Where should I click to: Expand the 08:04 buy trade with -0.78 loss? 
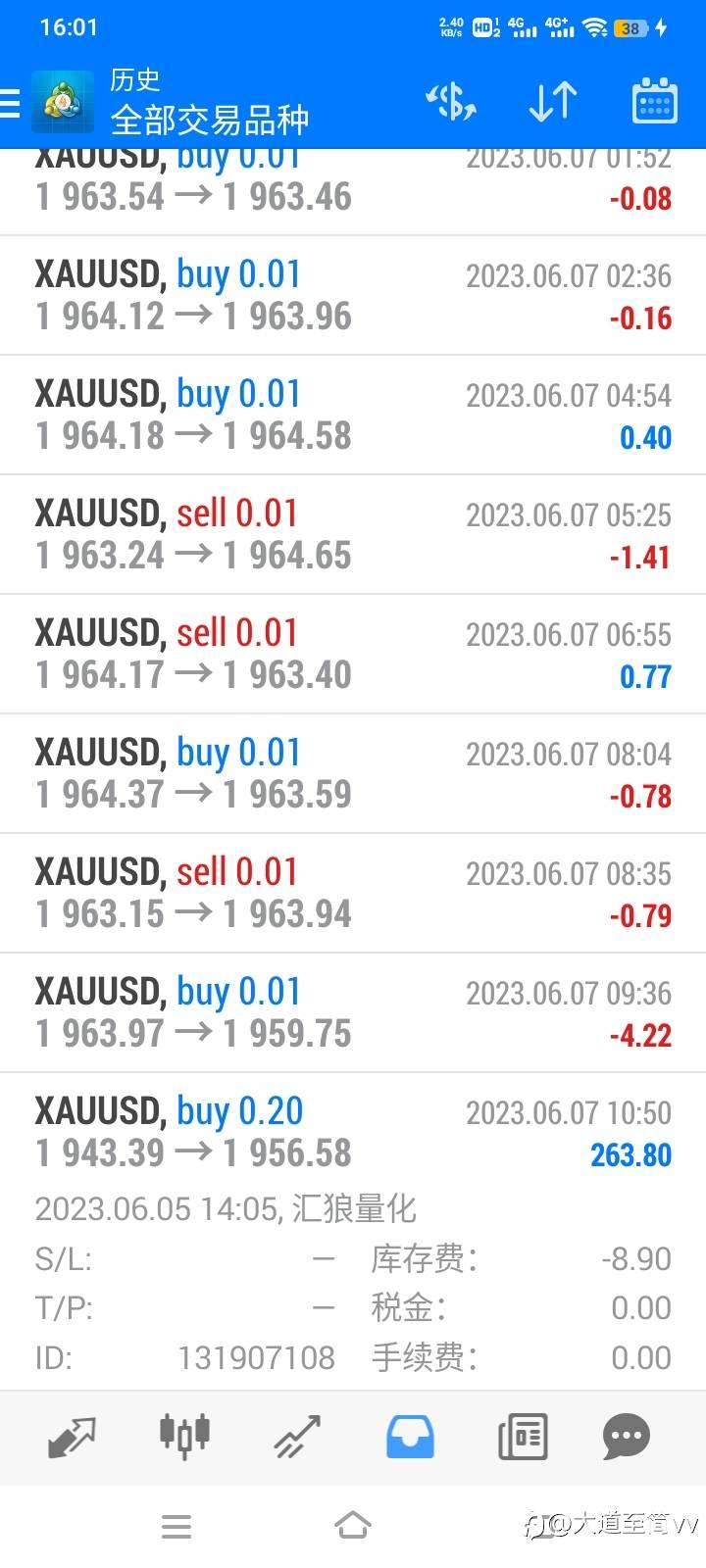point(353,773)
